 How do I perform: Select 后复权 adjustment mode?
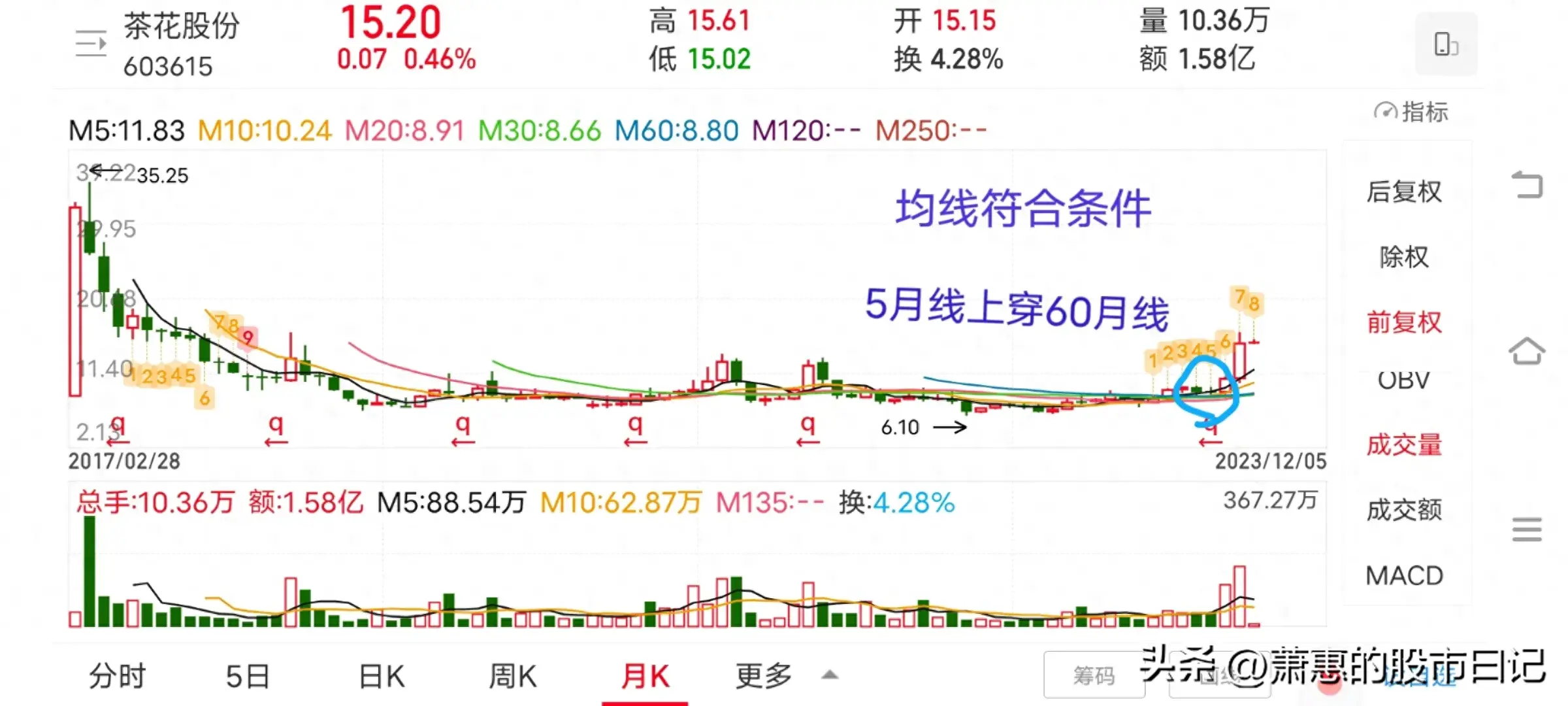[x=1404, y=192]
